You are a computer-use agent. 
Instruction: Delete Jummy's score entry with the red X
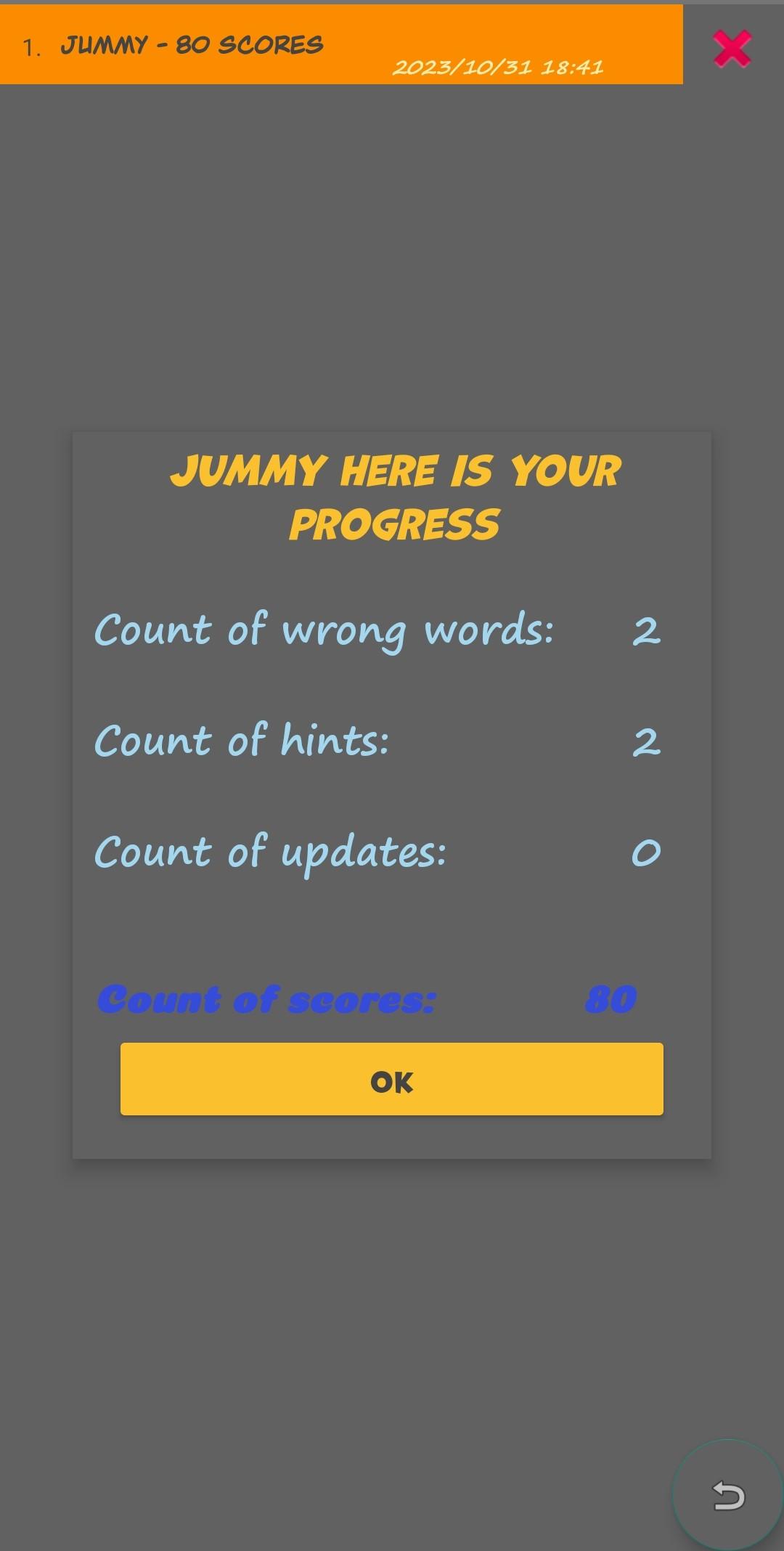click(732, 49)
